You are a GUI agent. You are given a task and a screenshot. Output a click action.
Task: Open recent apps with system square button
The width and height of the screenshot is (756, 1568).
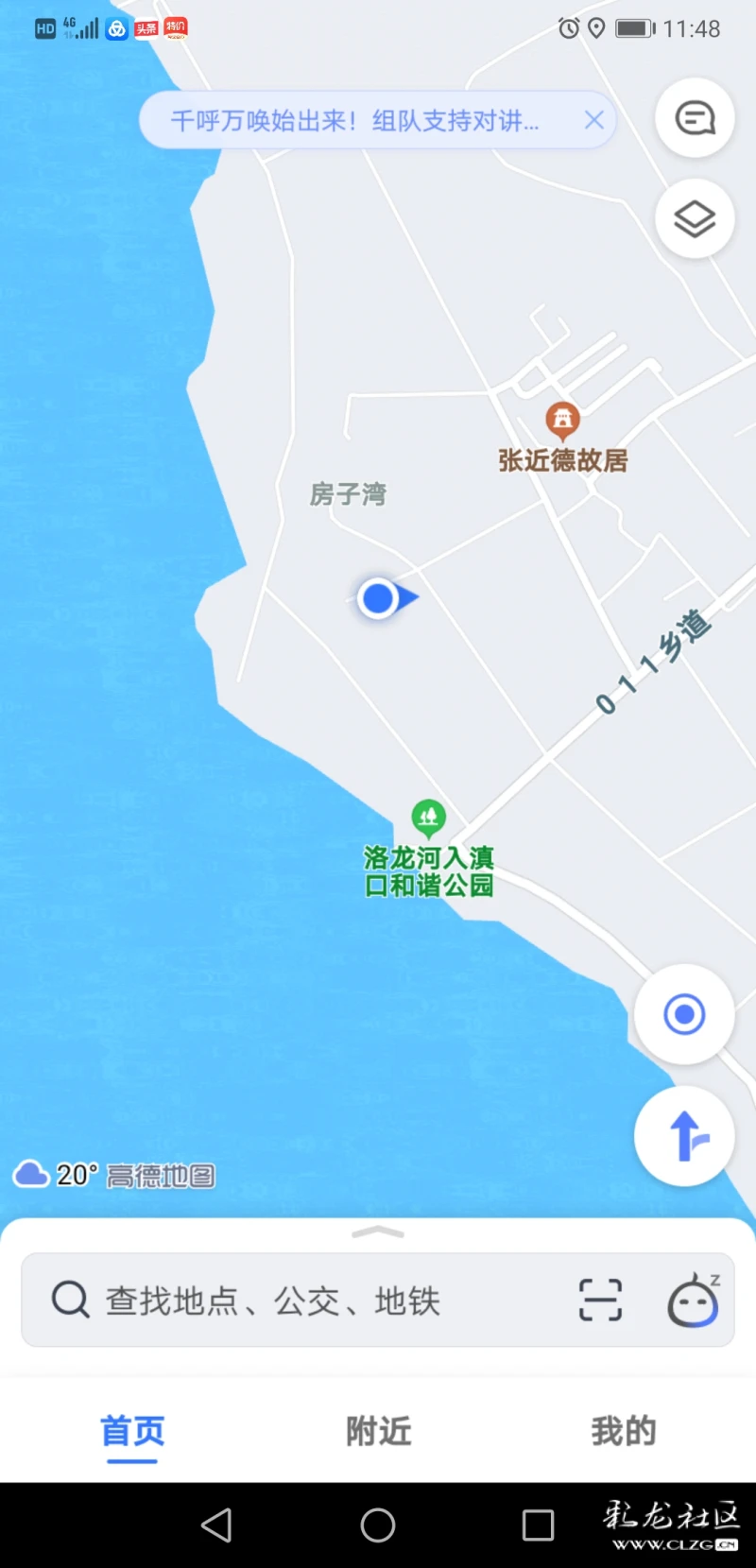click(538, 1525)
